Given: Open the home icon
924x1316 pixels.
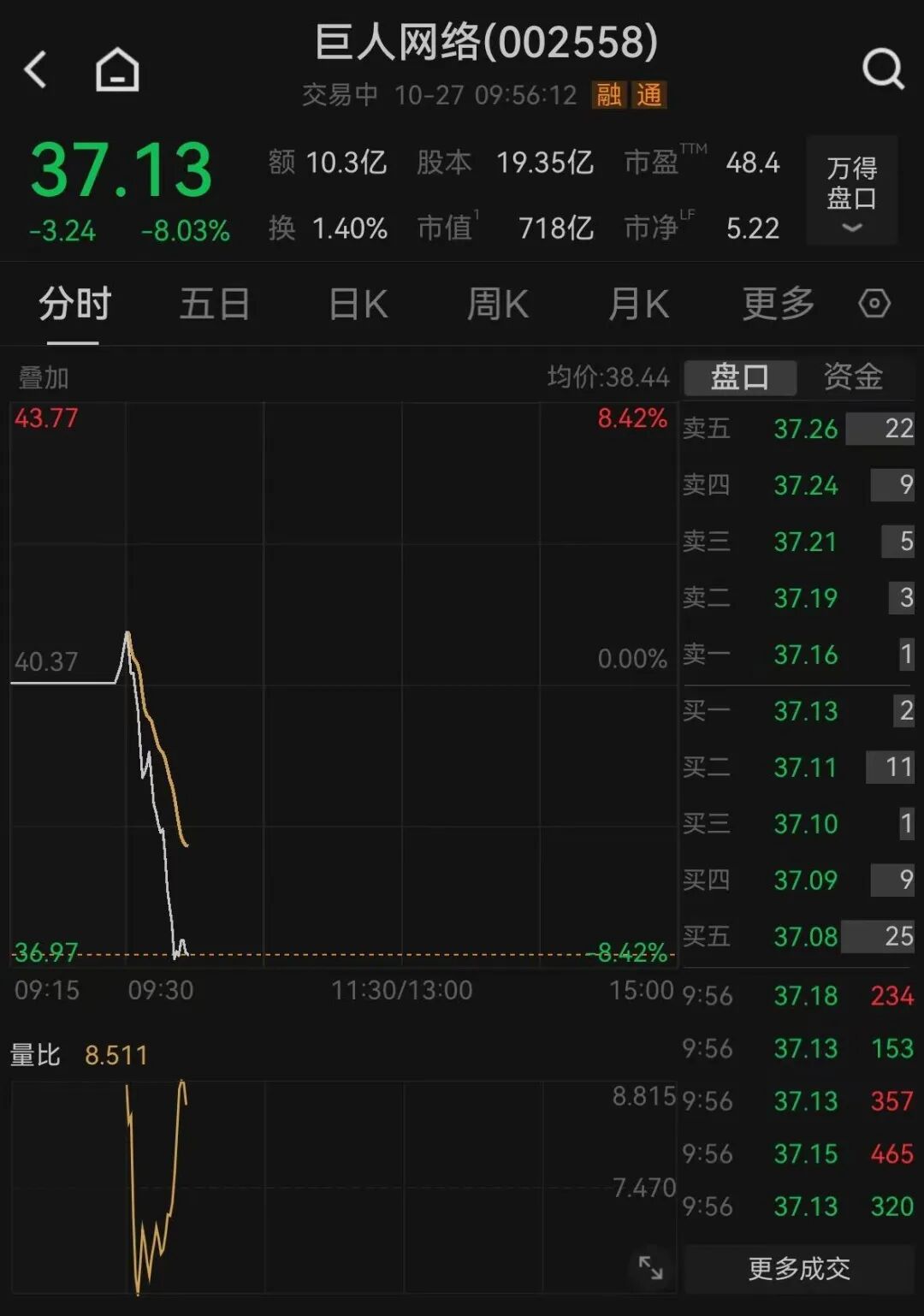Looking at the screenshot, I should 116,68.
